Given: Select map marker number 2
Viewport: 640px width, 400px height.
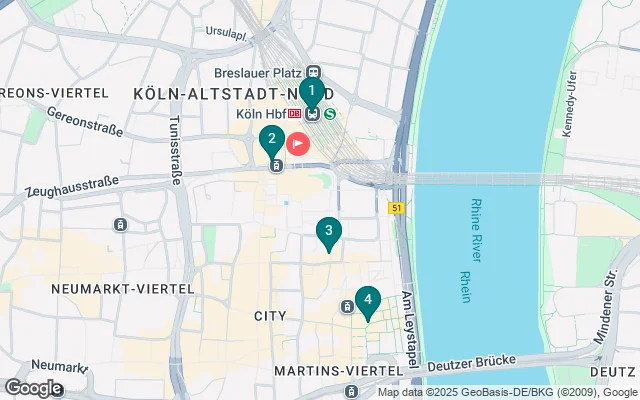Looking at the screenshot, I should [x=272, y=141].
